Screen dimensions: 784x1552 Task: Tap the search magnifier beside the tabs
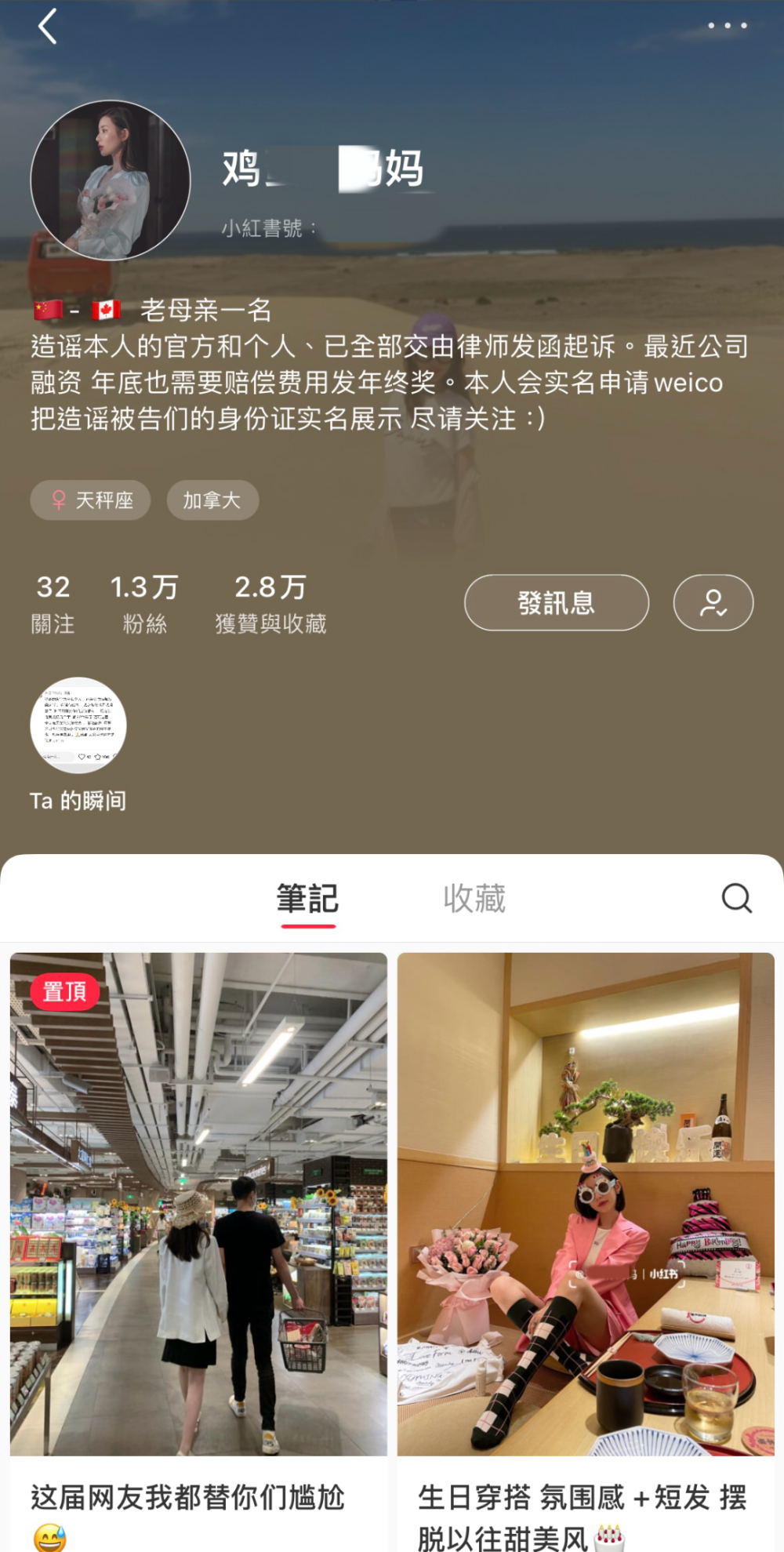pyautogui.click(x=735, y=899)
